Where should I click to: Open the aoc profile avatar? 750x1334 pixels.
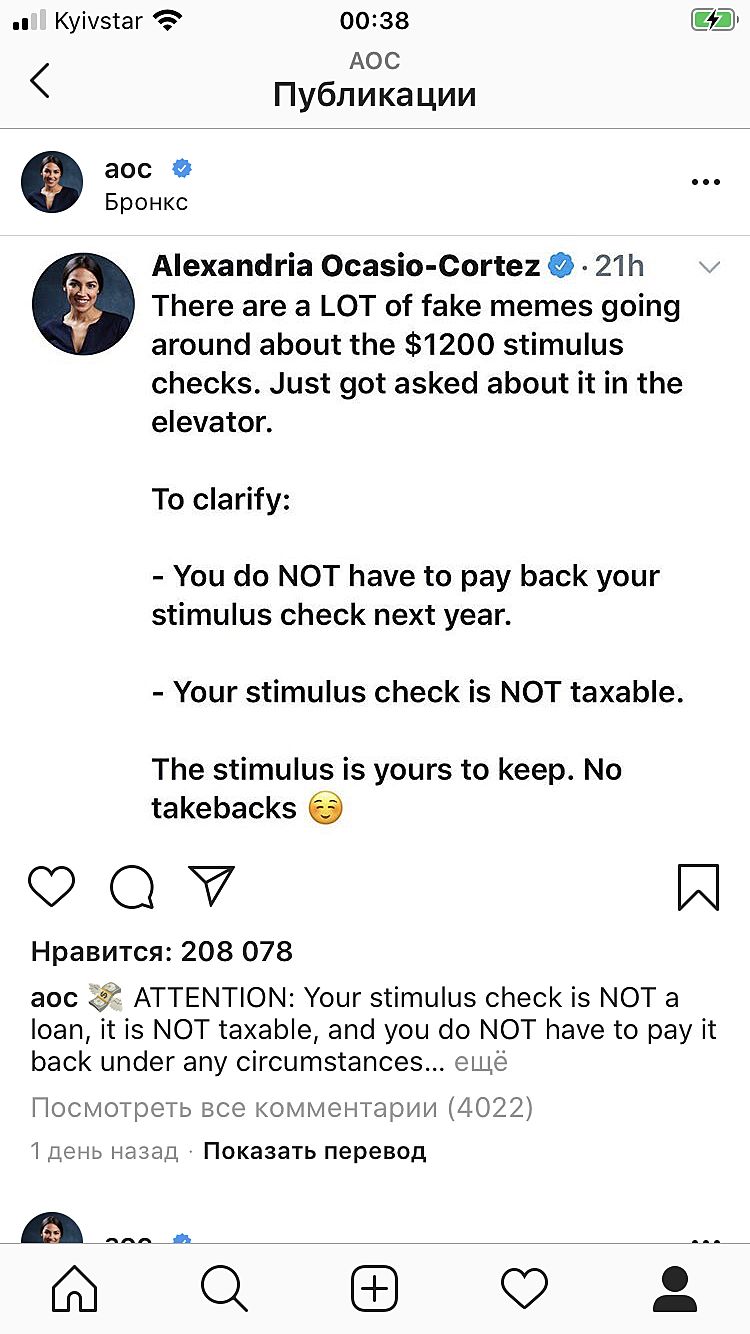[x=52, y=182]
